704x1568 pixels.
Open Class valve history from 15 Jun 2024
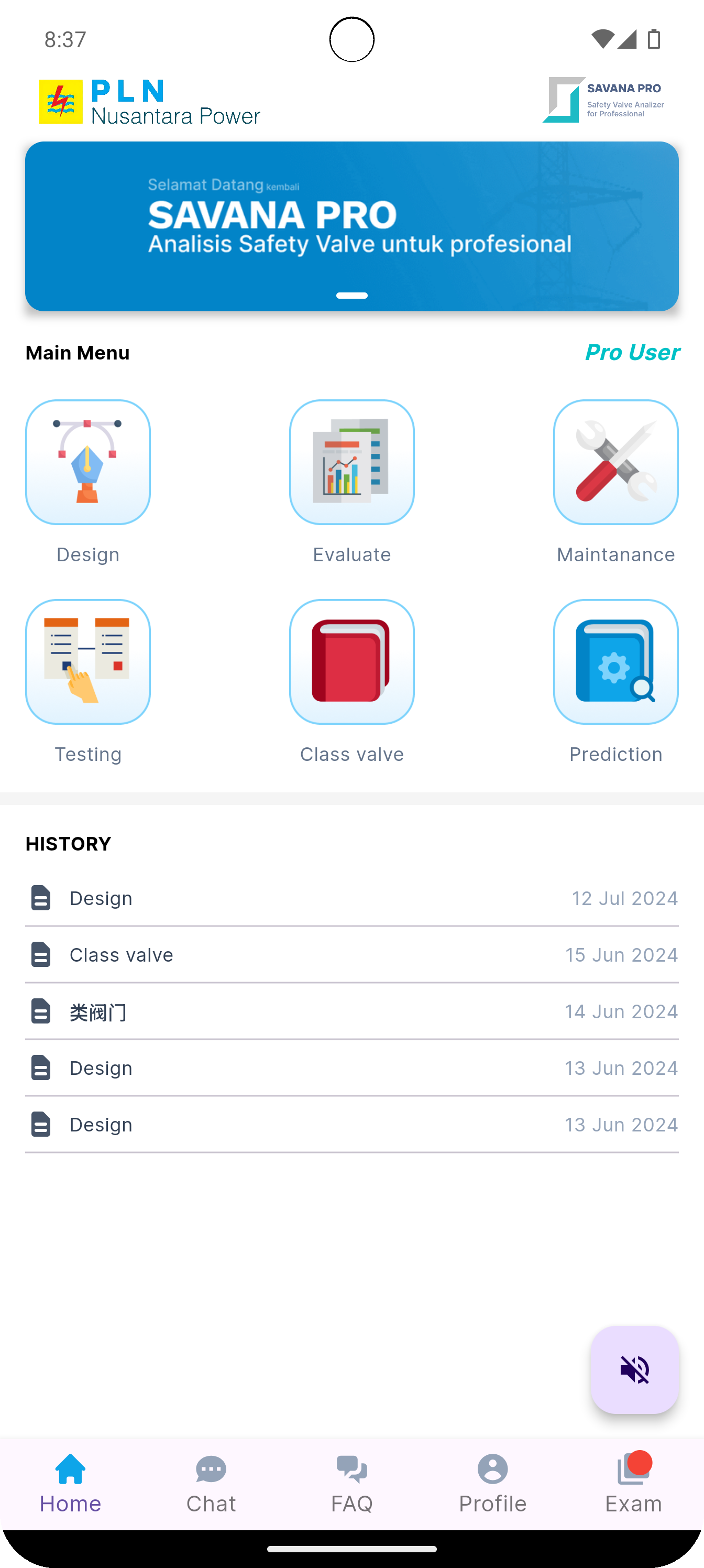pyautogui.click(x=351, y=955)
